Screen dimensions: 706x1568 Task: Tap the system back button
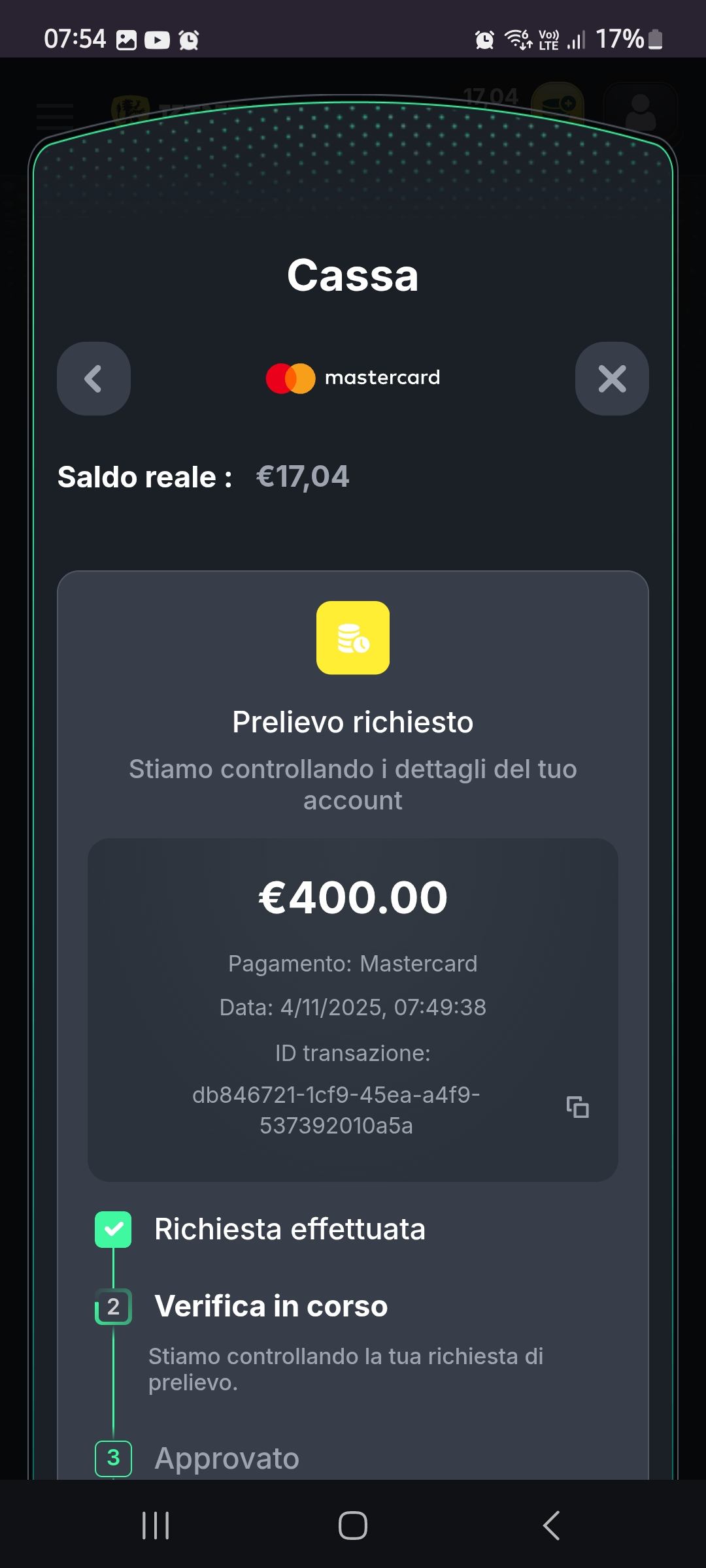coord(551,1526)
